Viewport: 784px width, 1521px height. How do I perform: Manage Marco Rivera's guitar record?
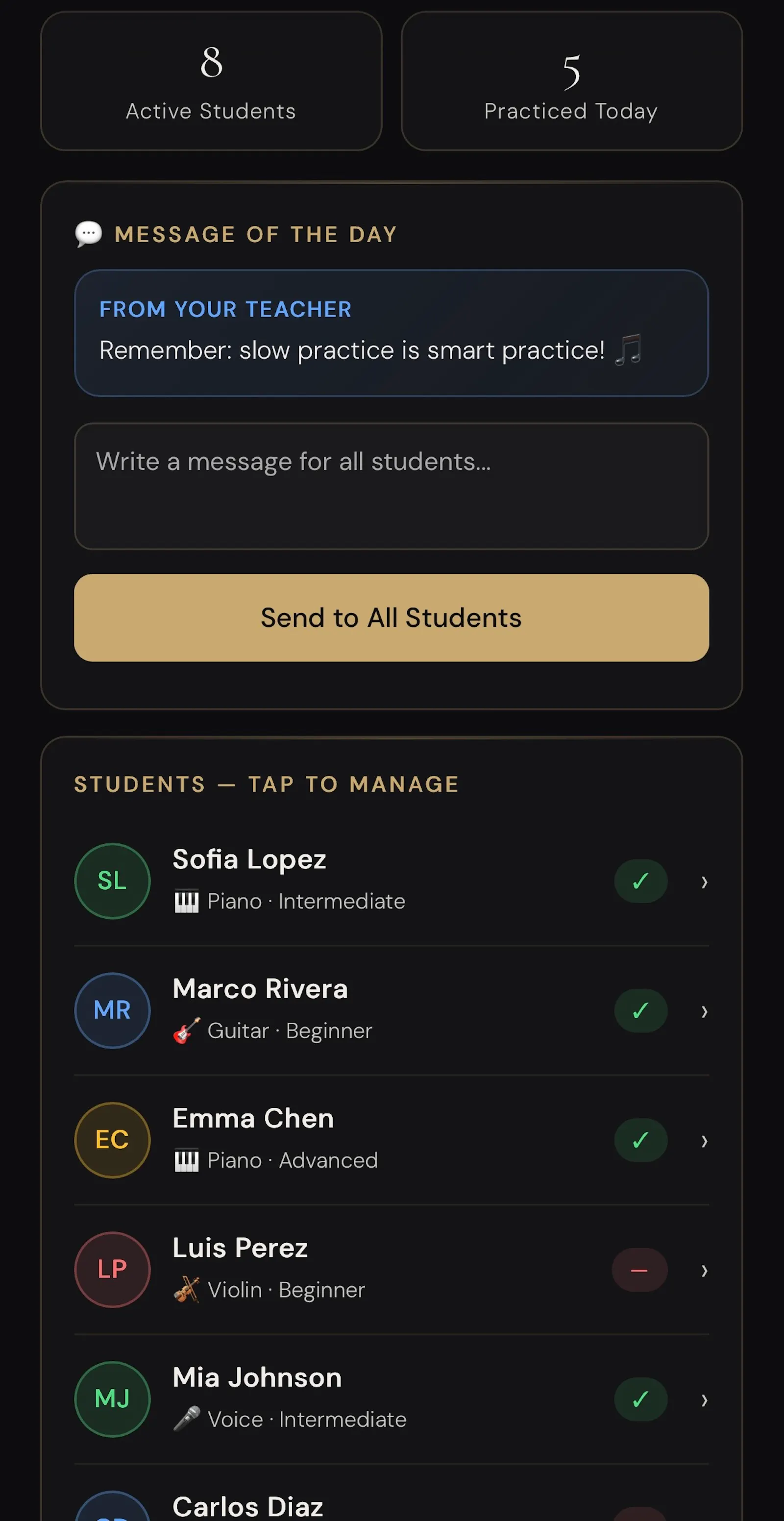[392, 1011]
